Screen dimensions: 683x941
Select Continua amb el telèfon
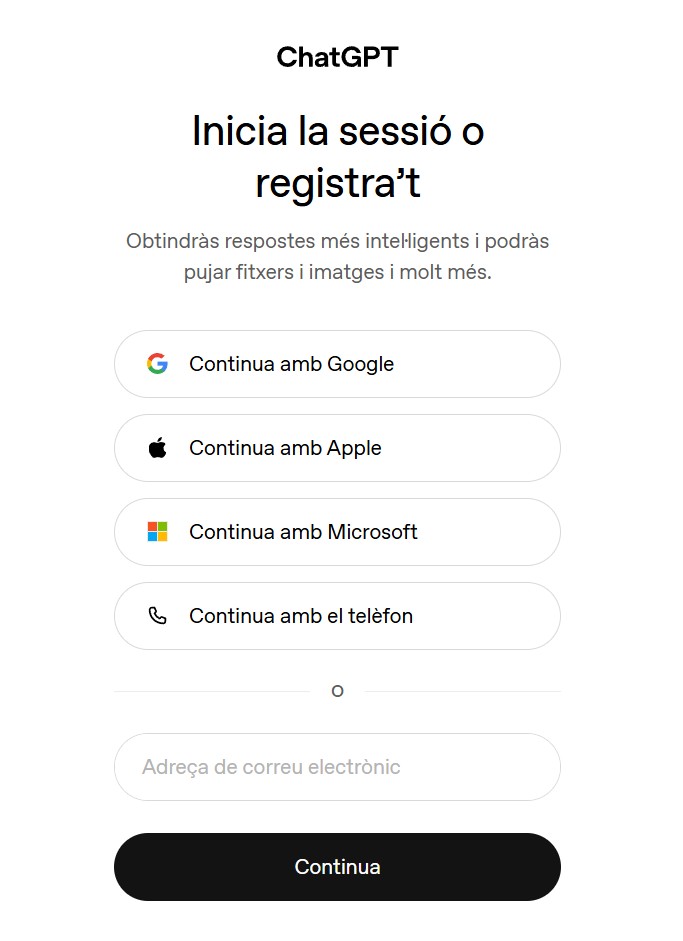click(x=337, y=616)
